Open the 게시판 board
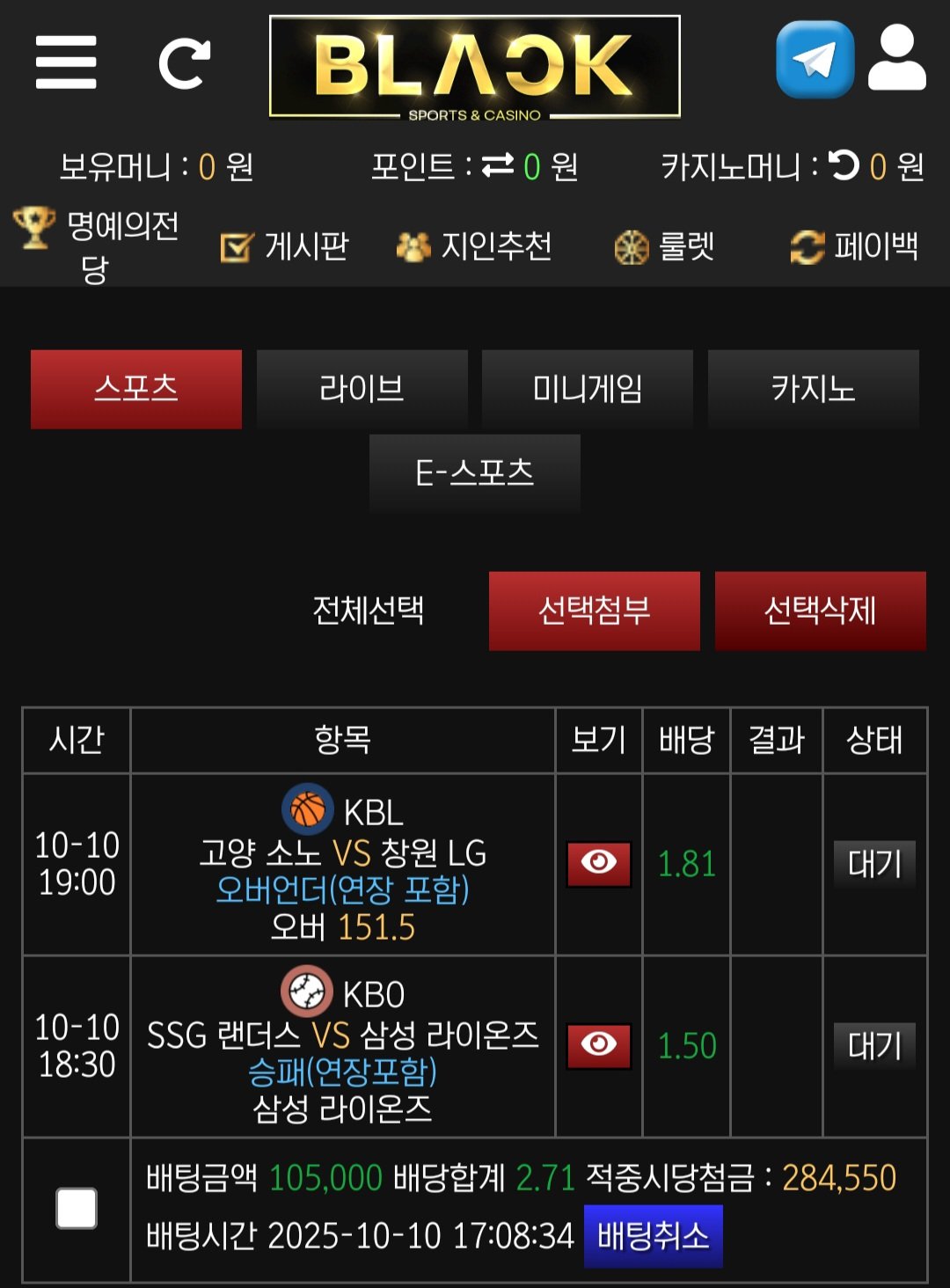The width and height of the screenshot is (950, 1288). (x=285, y=247)
